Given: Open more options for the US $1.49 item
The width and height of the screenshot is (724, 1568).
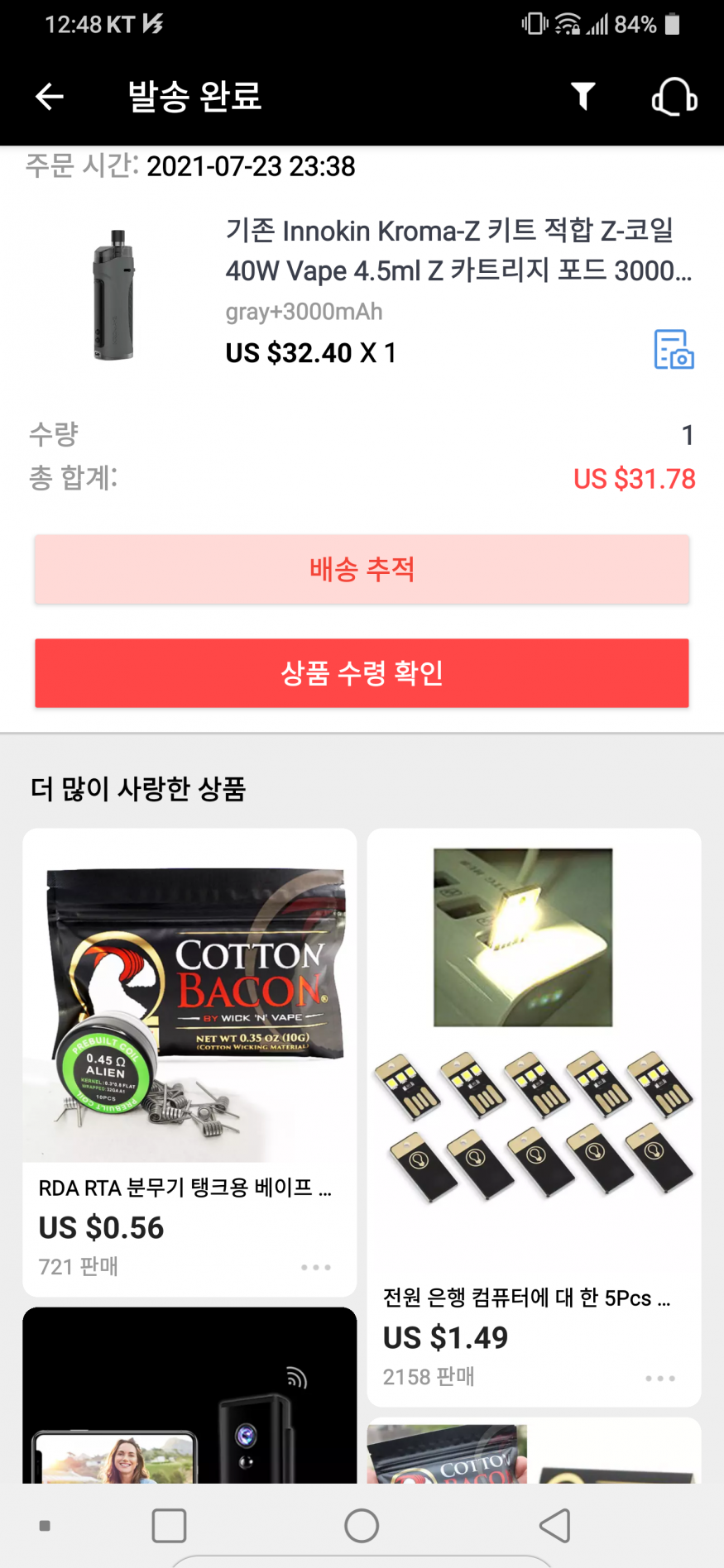Looking at the screenshot, I should pos(660,1378).
